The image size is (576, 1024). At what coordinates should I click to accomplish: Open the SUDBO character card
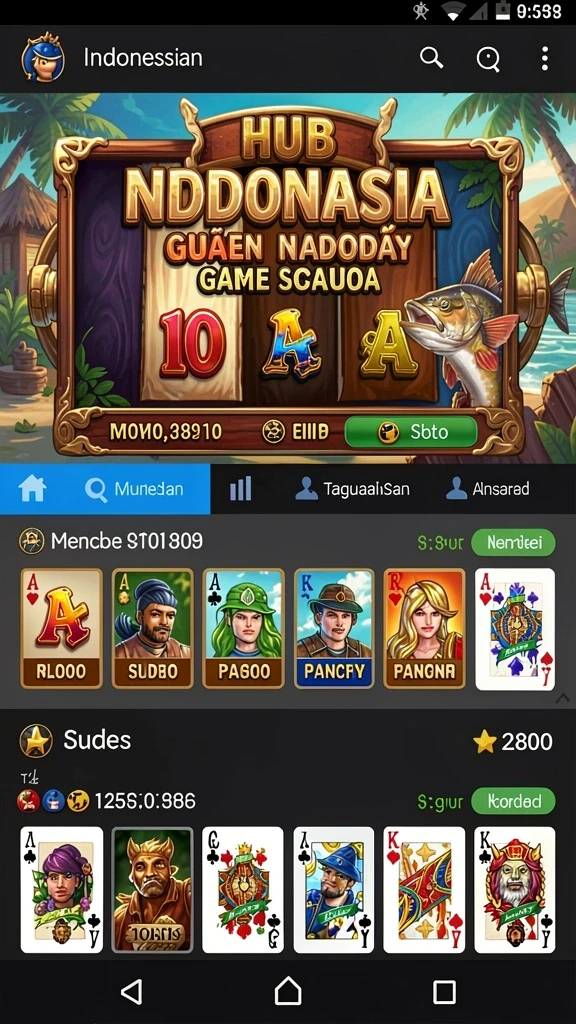[152, 628]
